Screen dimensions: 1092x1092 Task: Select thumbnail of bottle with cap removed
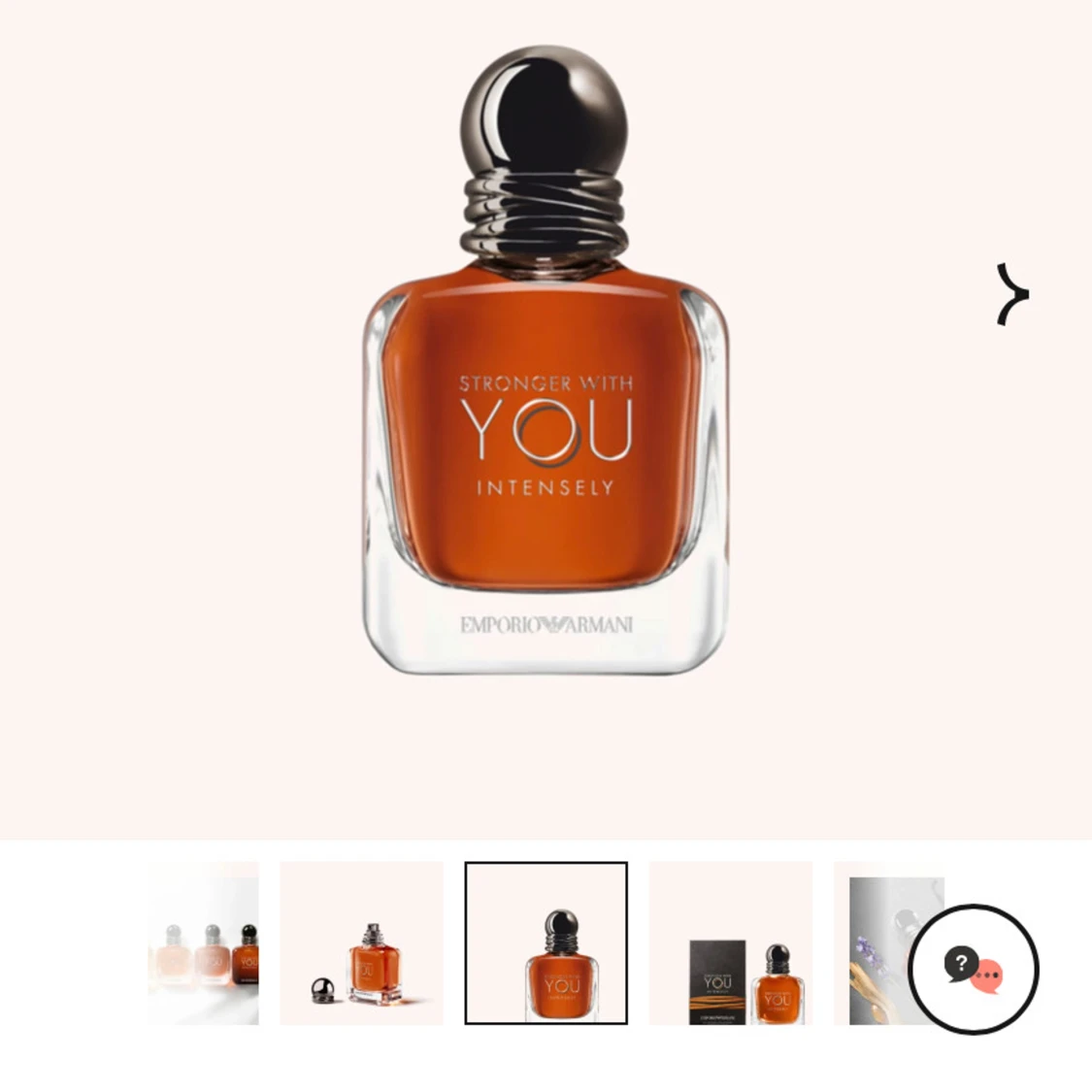pyautogui.click(x=361, y=943)
